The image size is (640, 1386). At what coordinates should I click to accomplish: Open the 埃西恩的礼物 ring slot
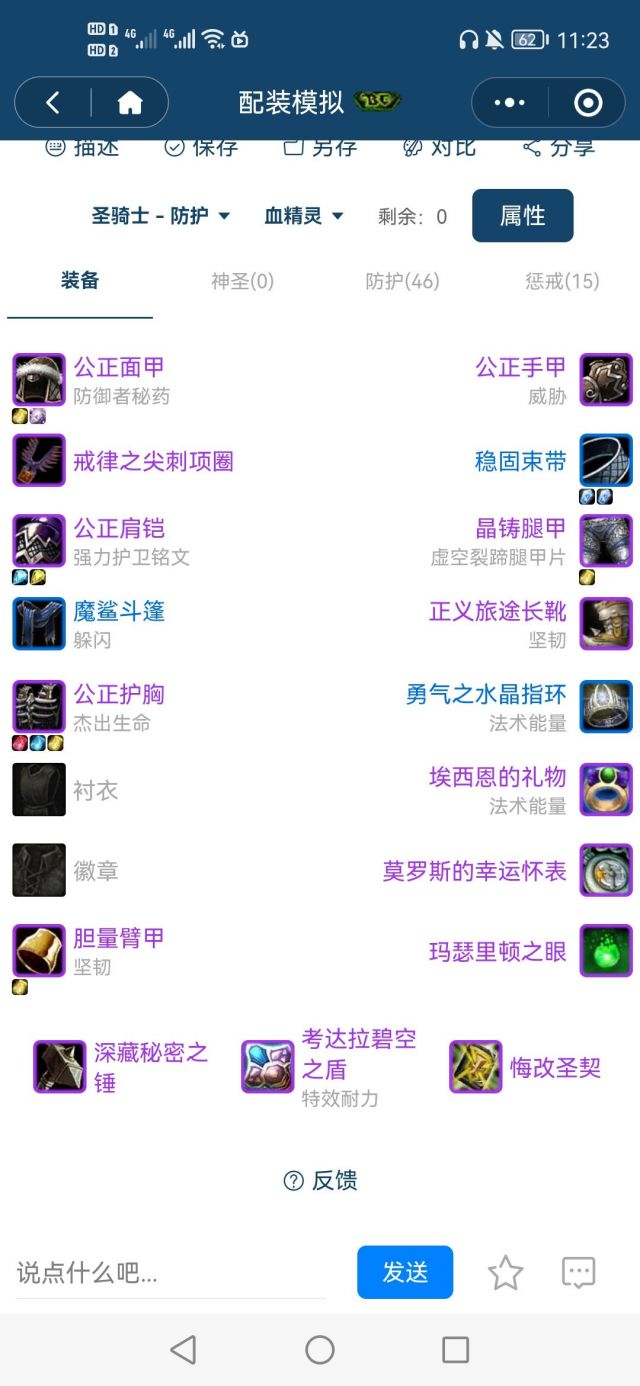[x=498, y=777]
